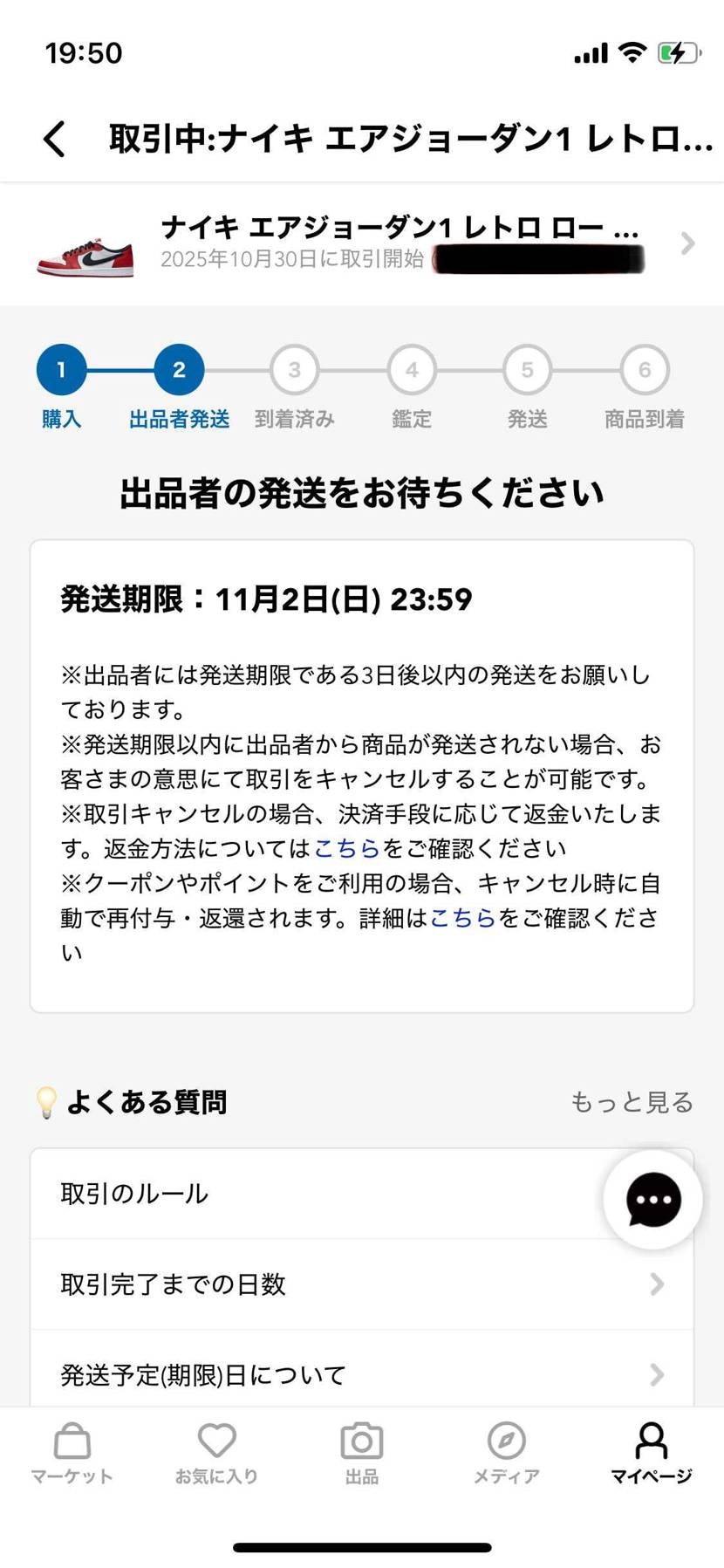Tap もっと見る to see more FAQs
Viewport: 724px width, 1568px height.
tap(632, 1102)
